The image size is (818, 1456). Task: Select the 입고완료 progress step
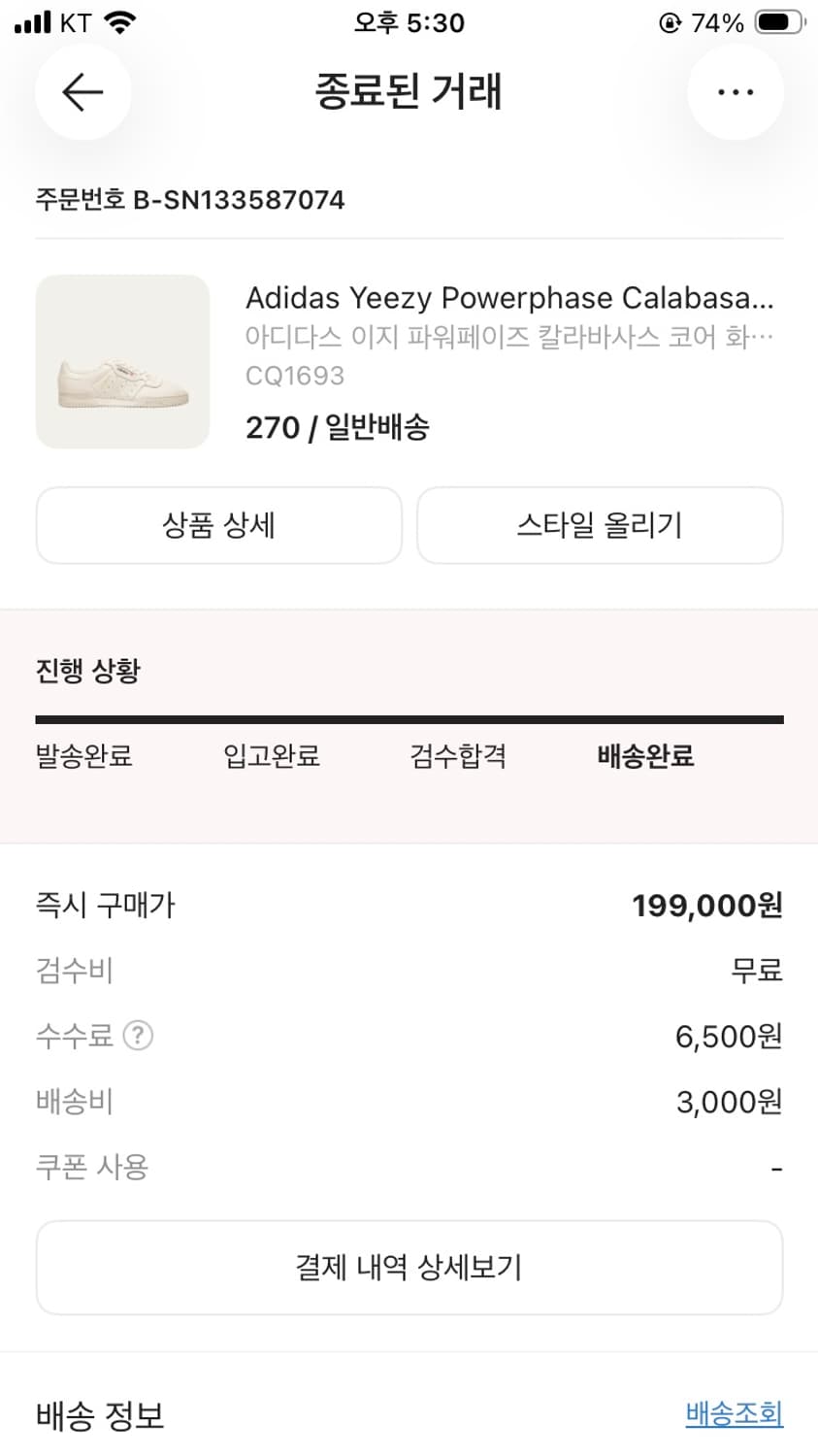270,756
